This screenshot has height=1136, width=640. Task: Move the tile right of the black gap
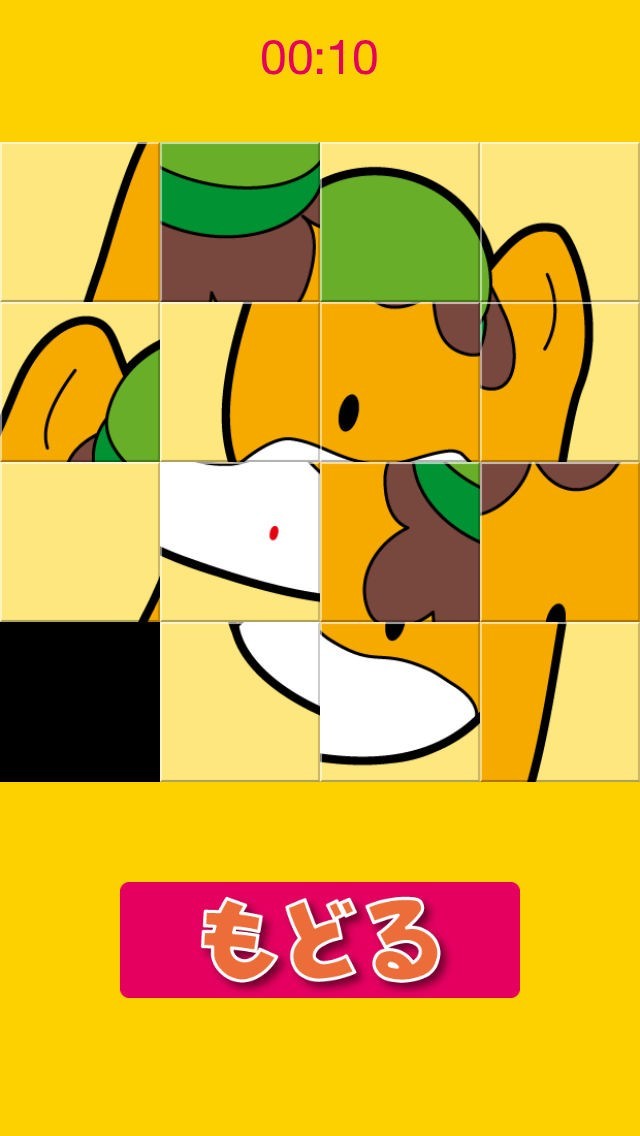tap(240, 701)
